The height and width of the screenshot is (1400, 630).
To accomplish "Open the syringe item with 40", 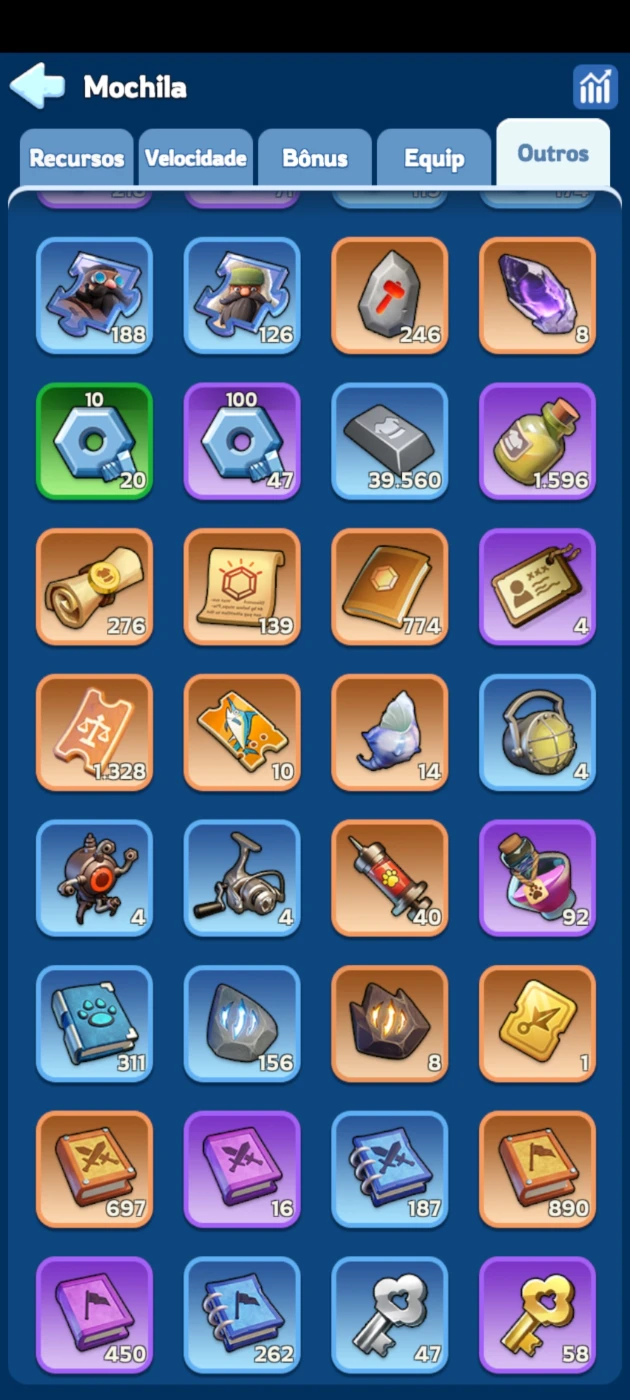I will tap(390, 879).
